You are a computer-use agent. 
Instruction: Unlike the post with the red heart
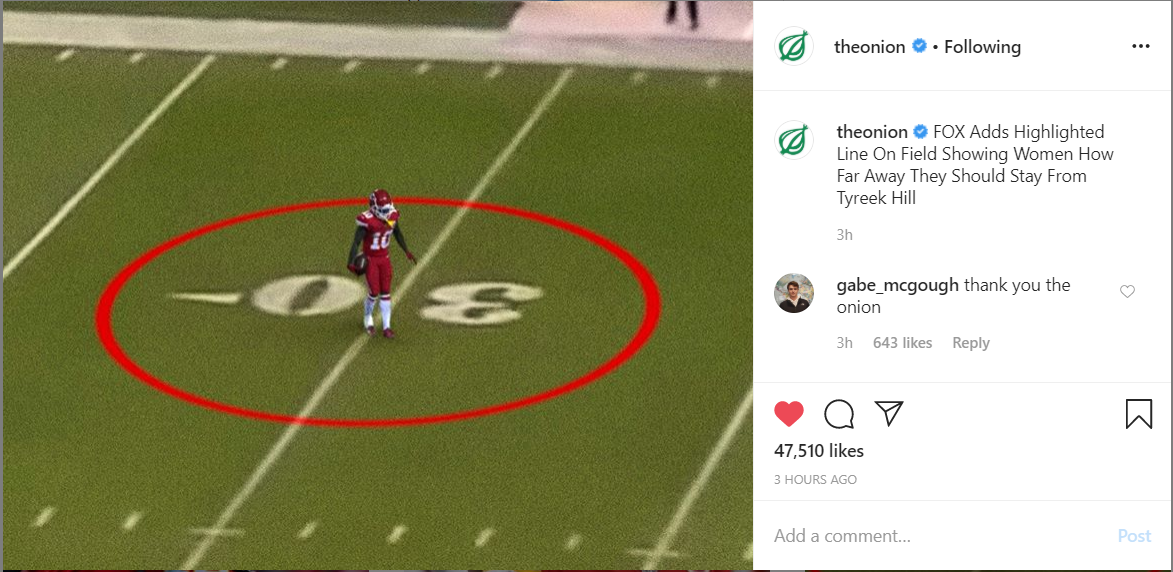click(x=789, y=414)
